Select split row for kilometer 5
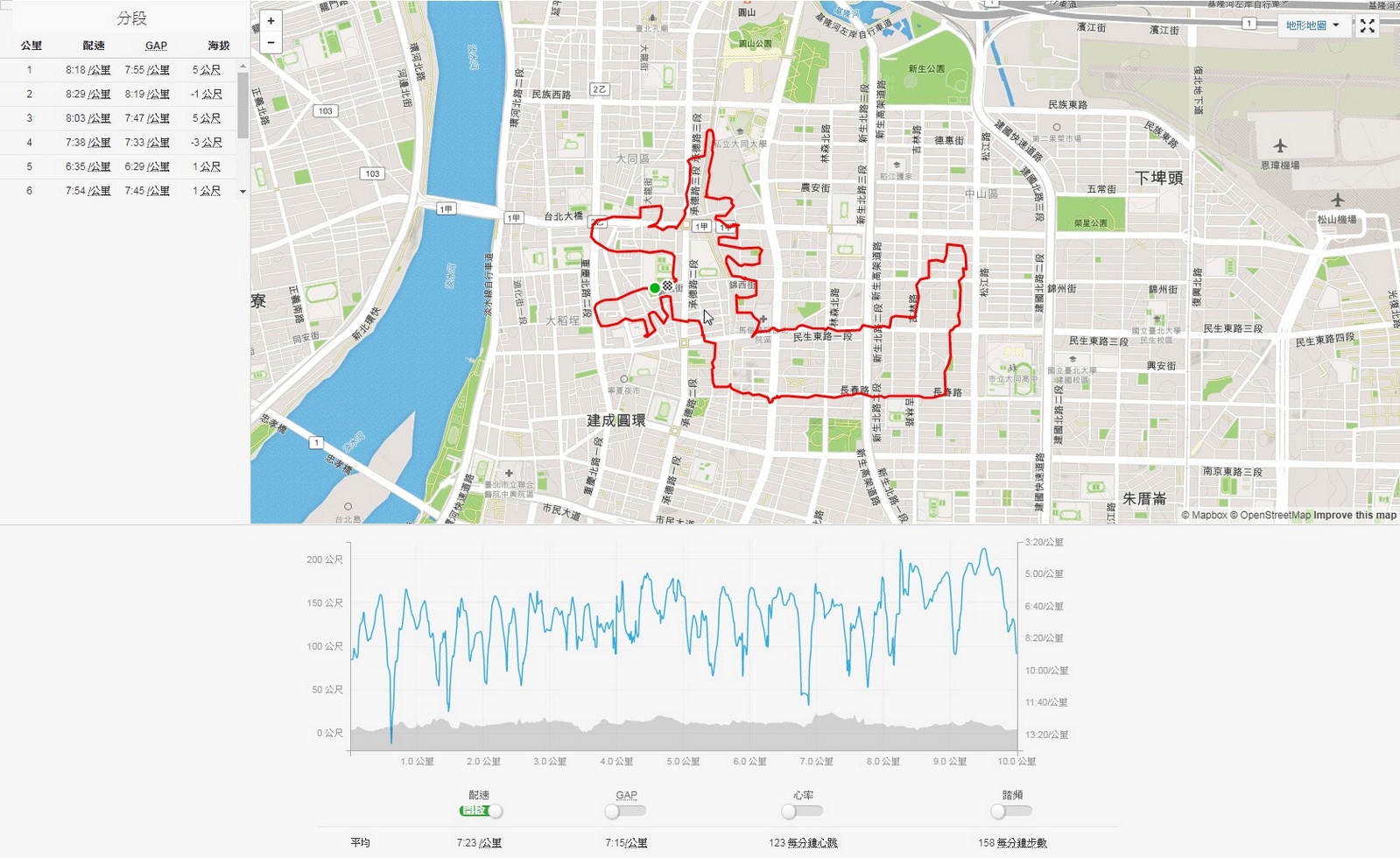This screenshot has height=858, width=1400. (123, 166)
